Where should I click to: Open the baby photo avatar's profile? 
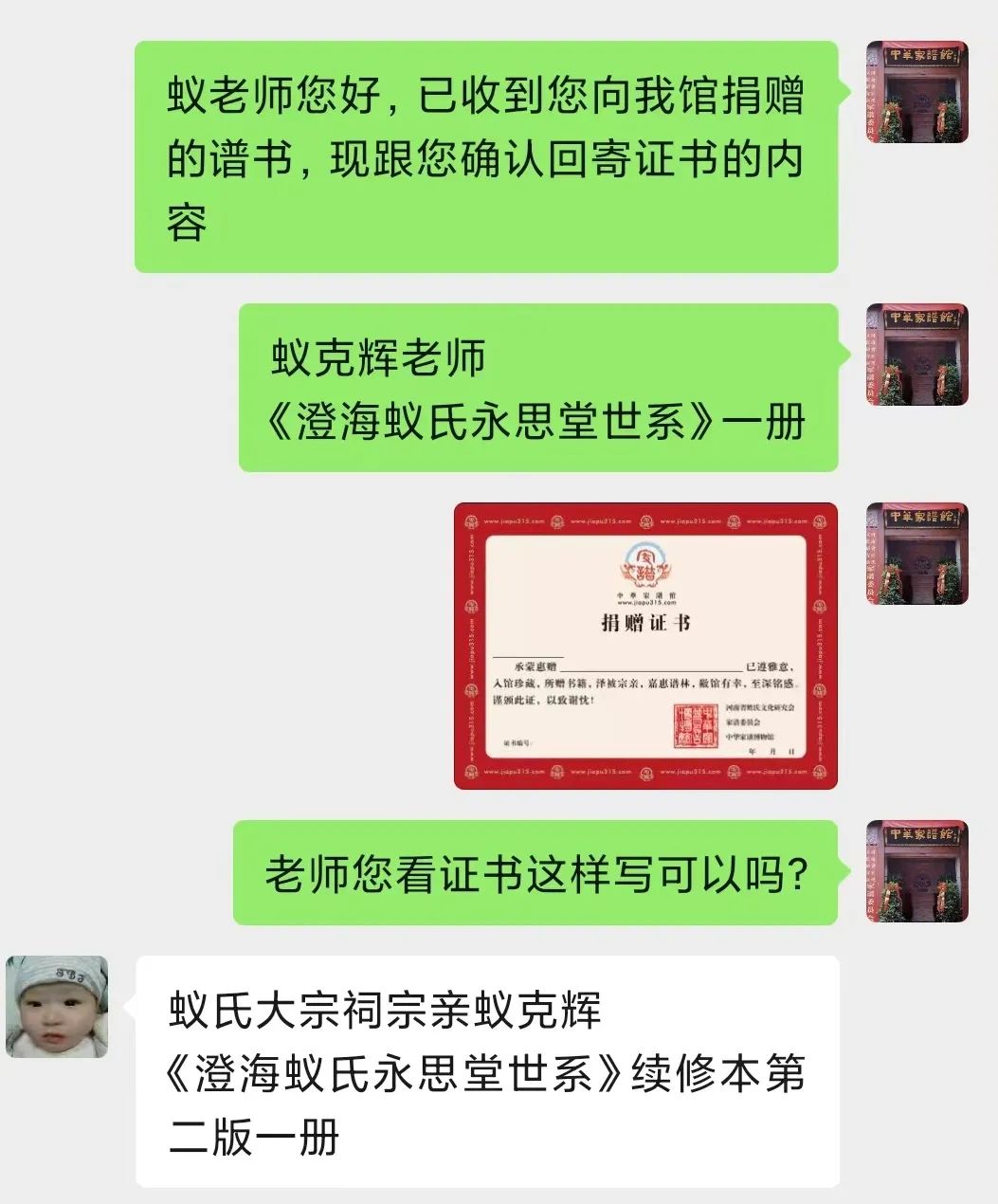57,1006
